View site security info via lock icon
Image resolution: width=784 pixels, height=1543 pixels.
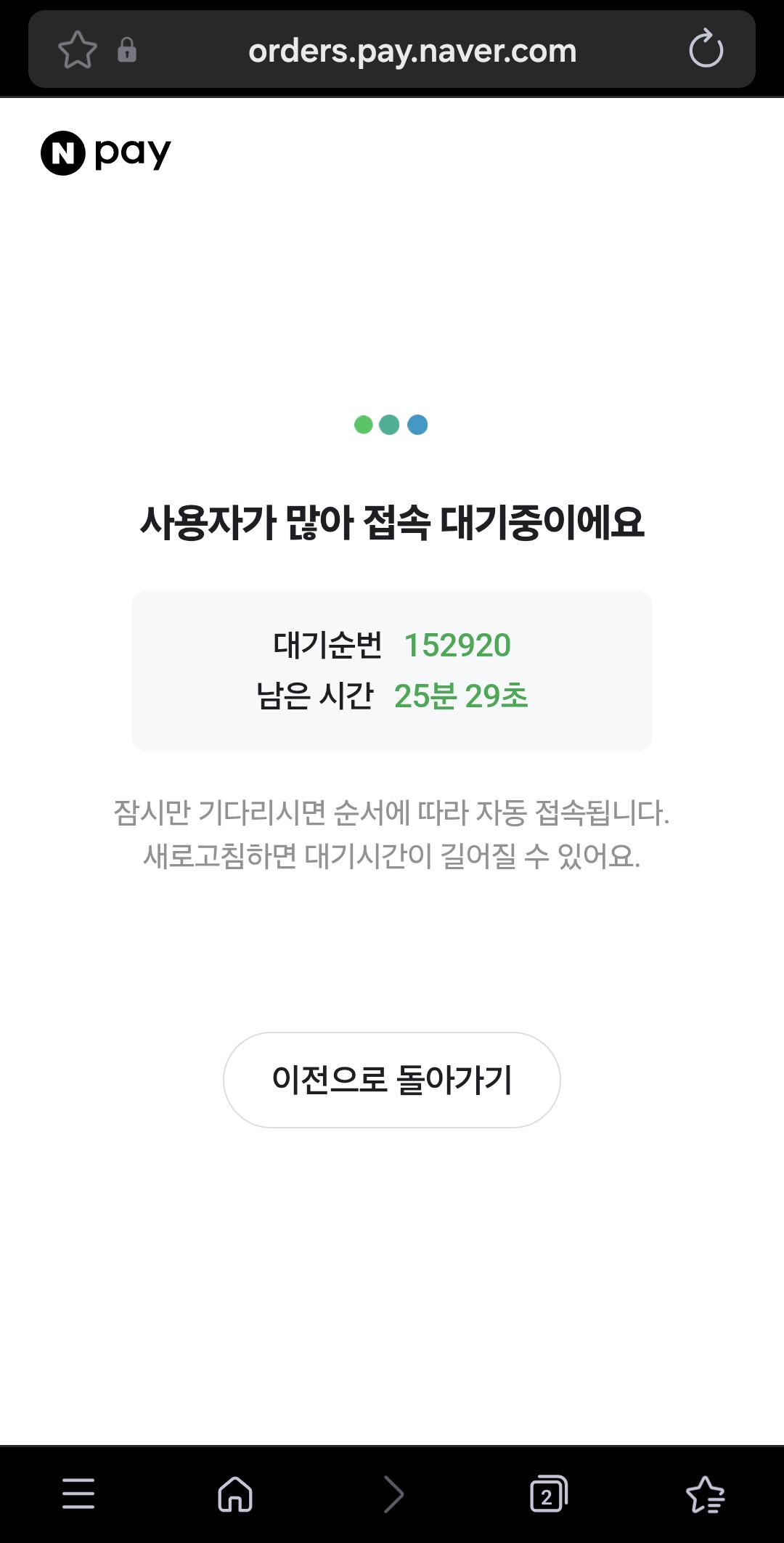coord(127,49)
